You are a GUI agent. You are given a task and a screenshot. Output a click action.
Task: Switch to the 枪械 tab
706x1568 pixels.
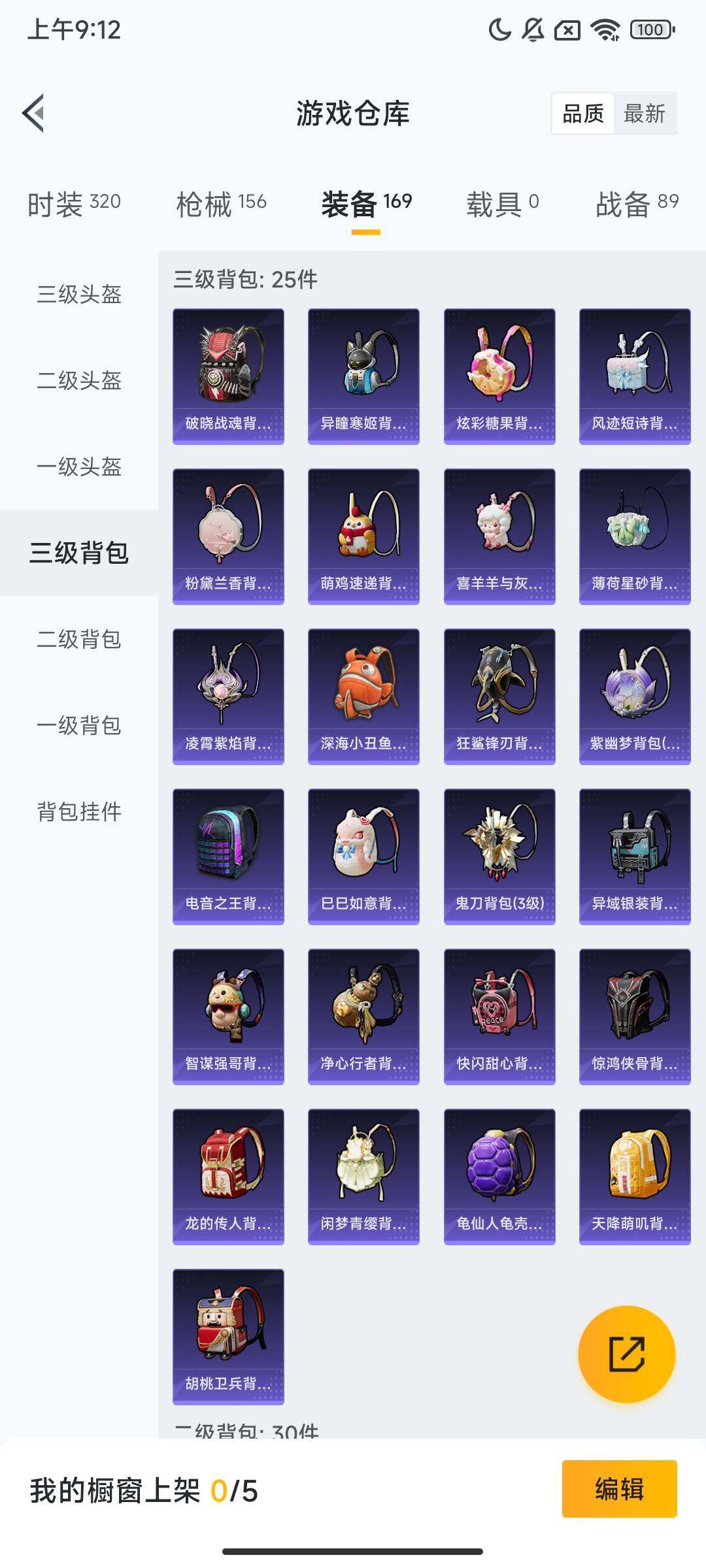coord(221,204)
